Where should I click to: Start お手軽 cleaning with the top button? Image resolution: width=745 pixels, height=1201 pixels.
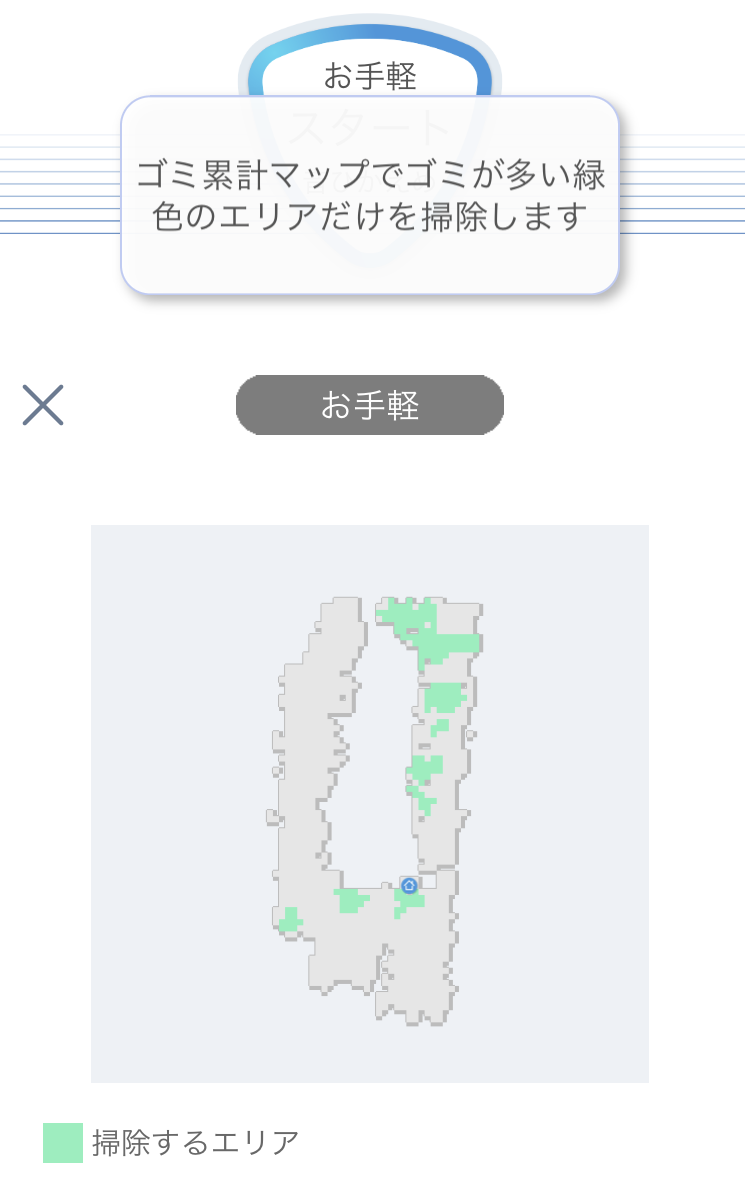pyautogui.click(x=369, y=72)
